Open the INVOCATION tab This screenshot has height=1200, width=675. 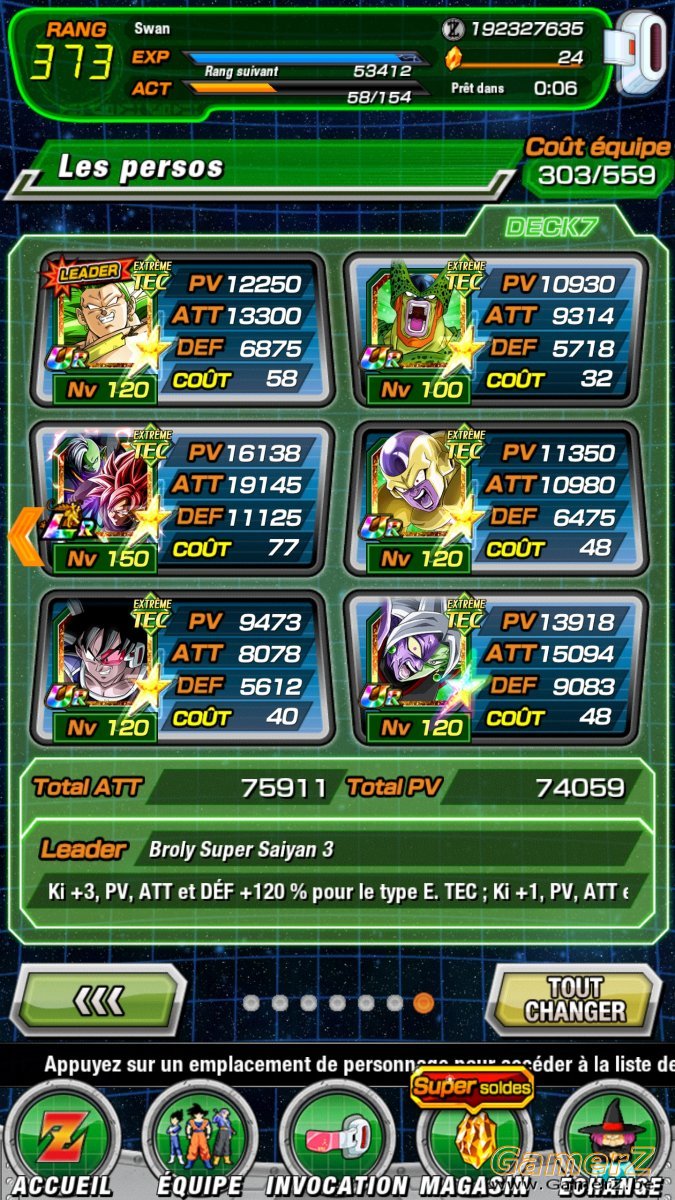[x=336, y=1140]
